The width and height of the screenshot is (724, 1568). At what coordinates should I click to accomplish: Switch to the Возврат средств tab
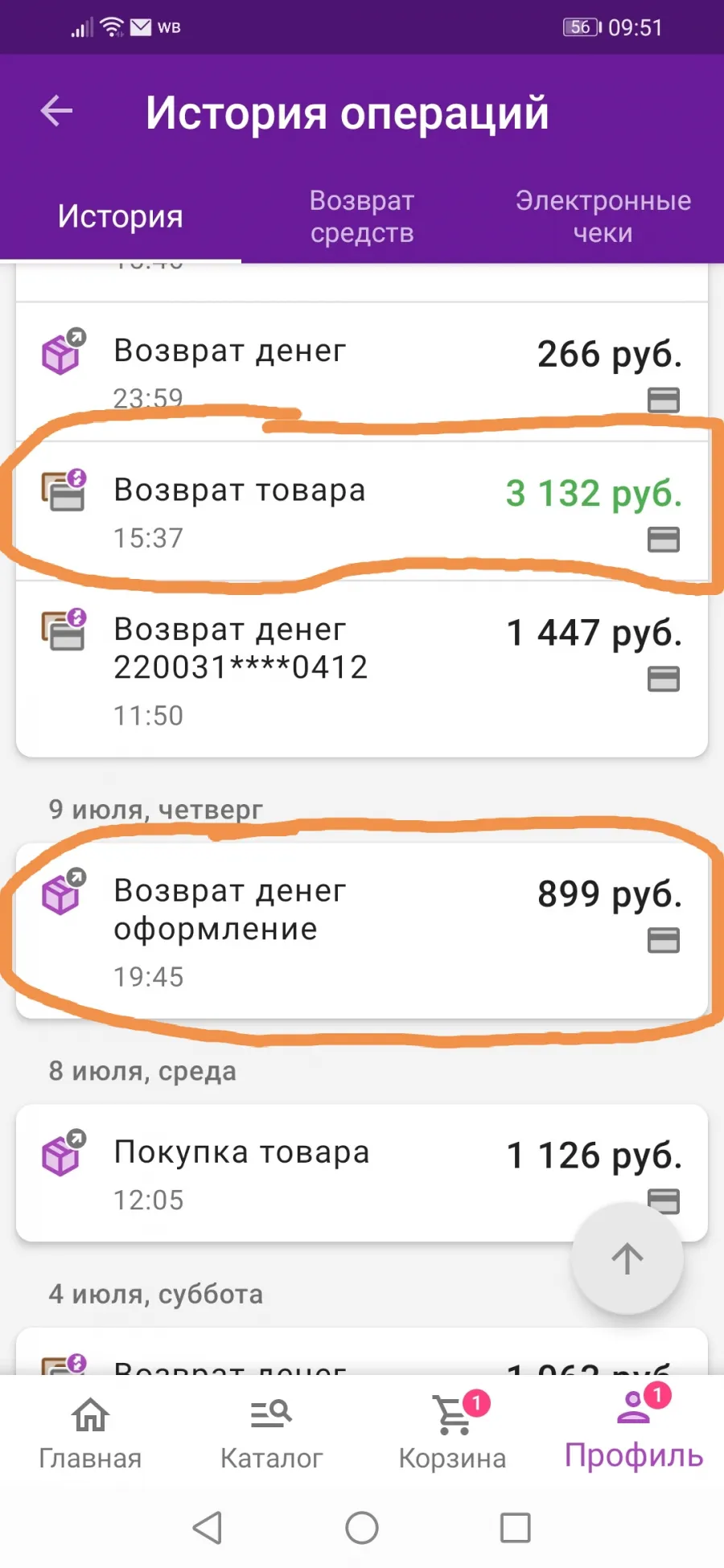coord(362,216)
